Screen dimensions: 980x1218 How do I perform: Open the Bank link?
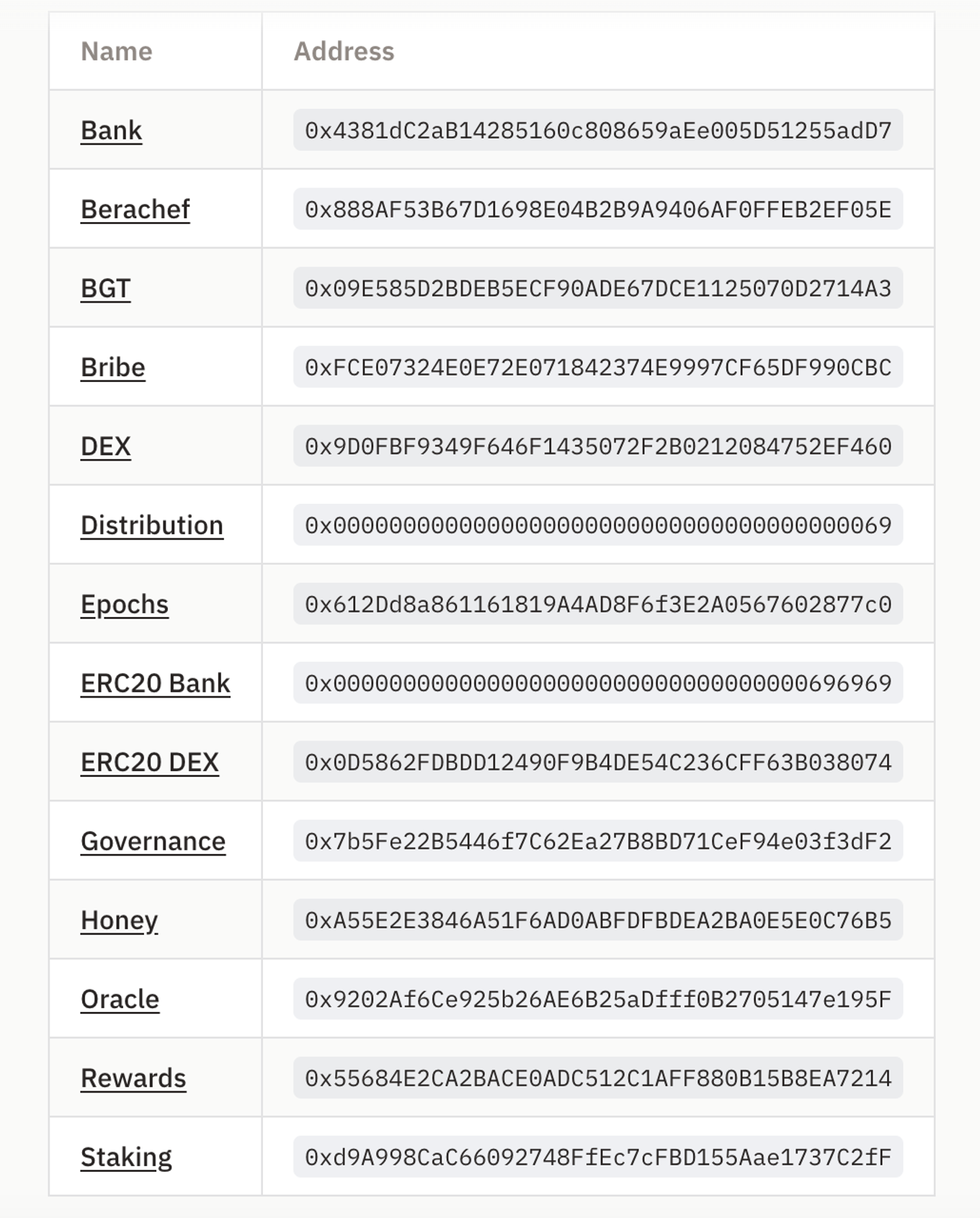(x=111, y=130)
